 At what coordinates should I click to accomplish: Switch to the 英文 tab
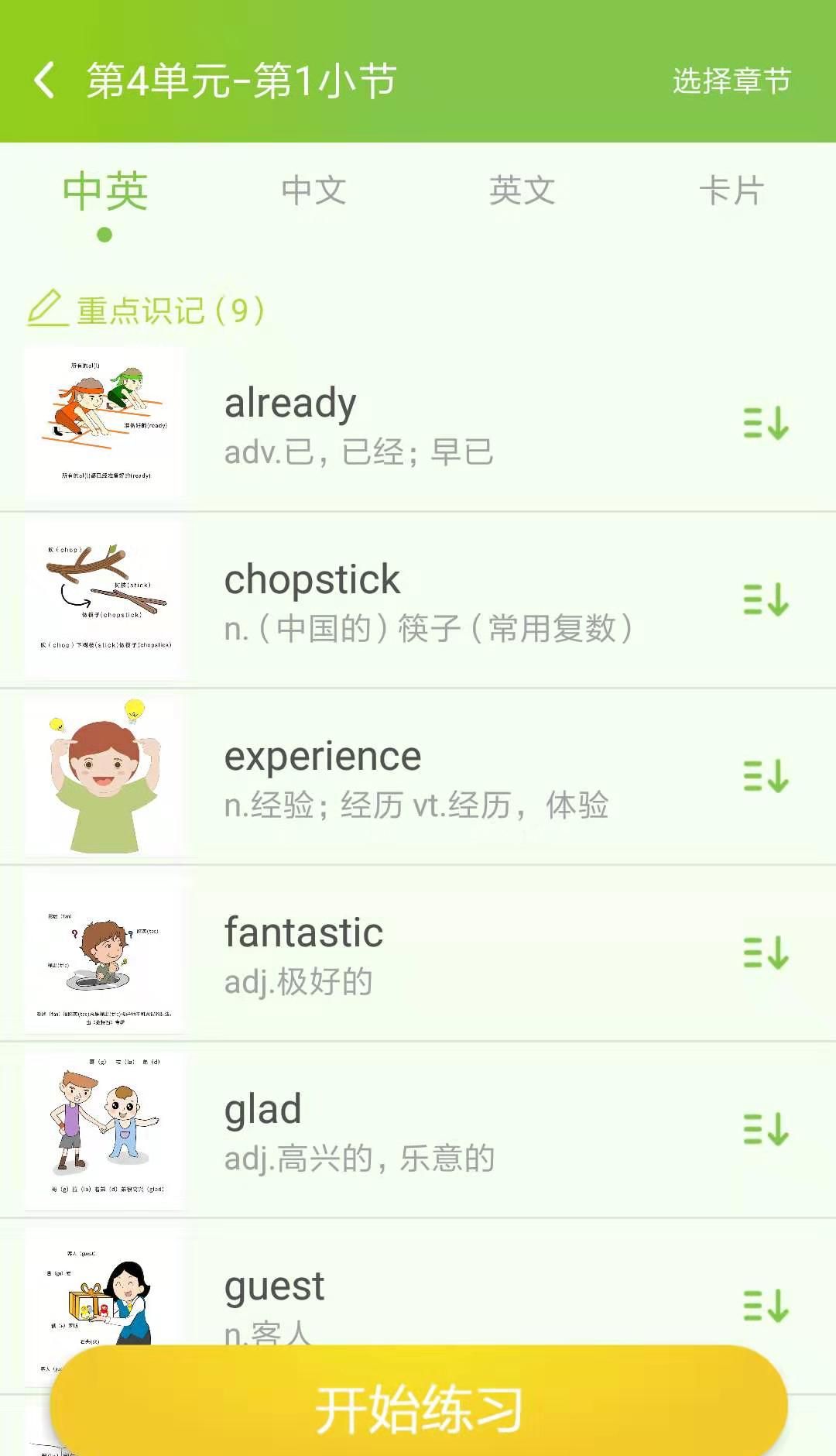point(522,191)
